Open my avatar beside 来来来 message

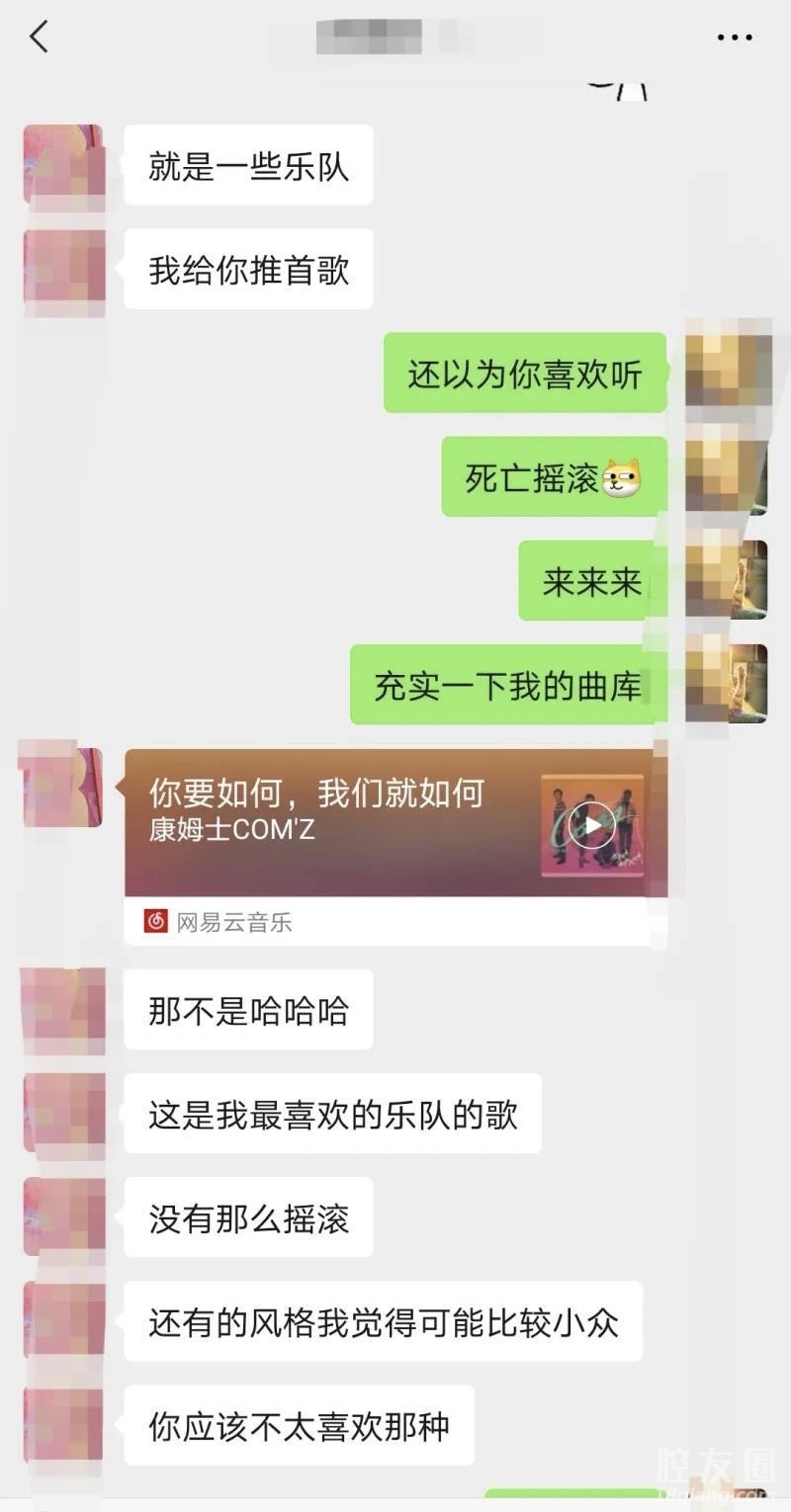728,580
